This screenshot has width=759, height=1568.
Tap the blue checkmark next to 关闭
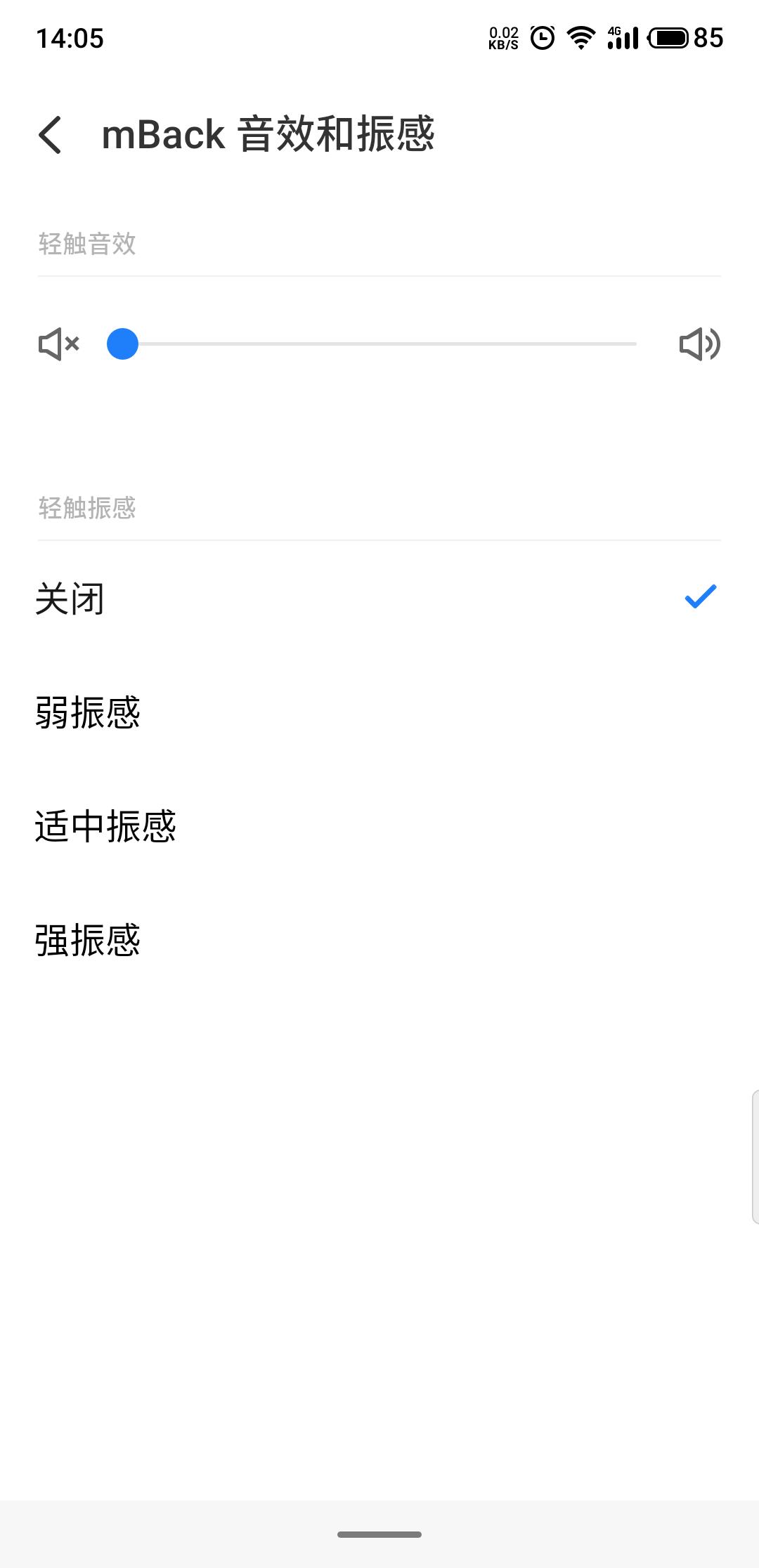click(699, 598)
